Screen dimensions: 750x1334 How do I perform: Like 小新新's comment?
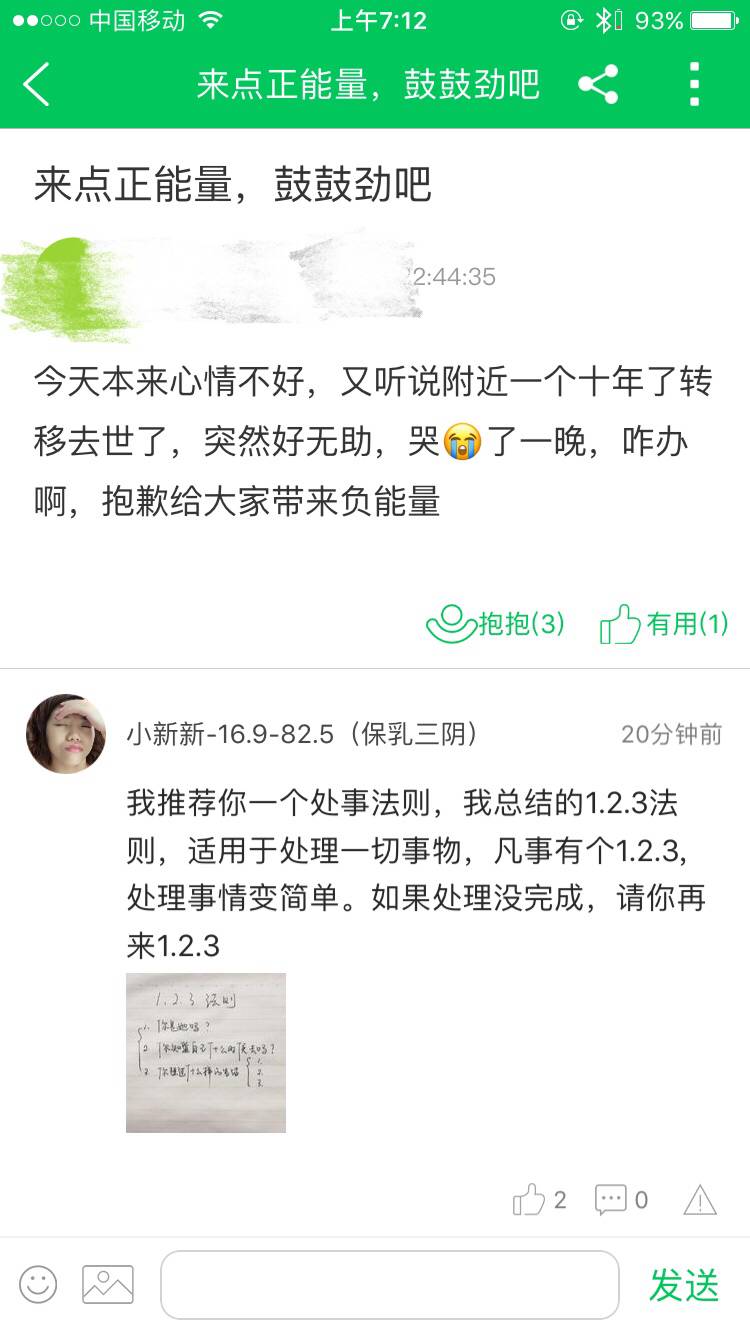pyautogui.click(x=539, y=1199)
